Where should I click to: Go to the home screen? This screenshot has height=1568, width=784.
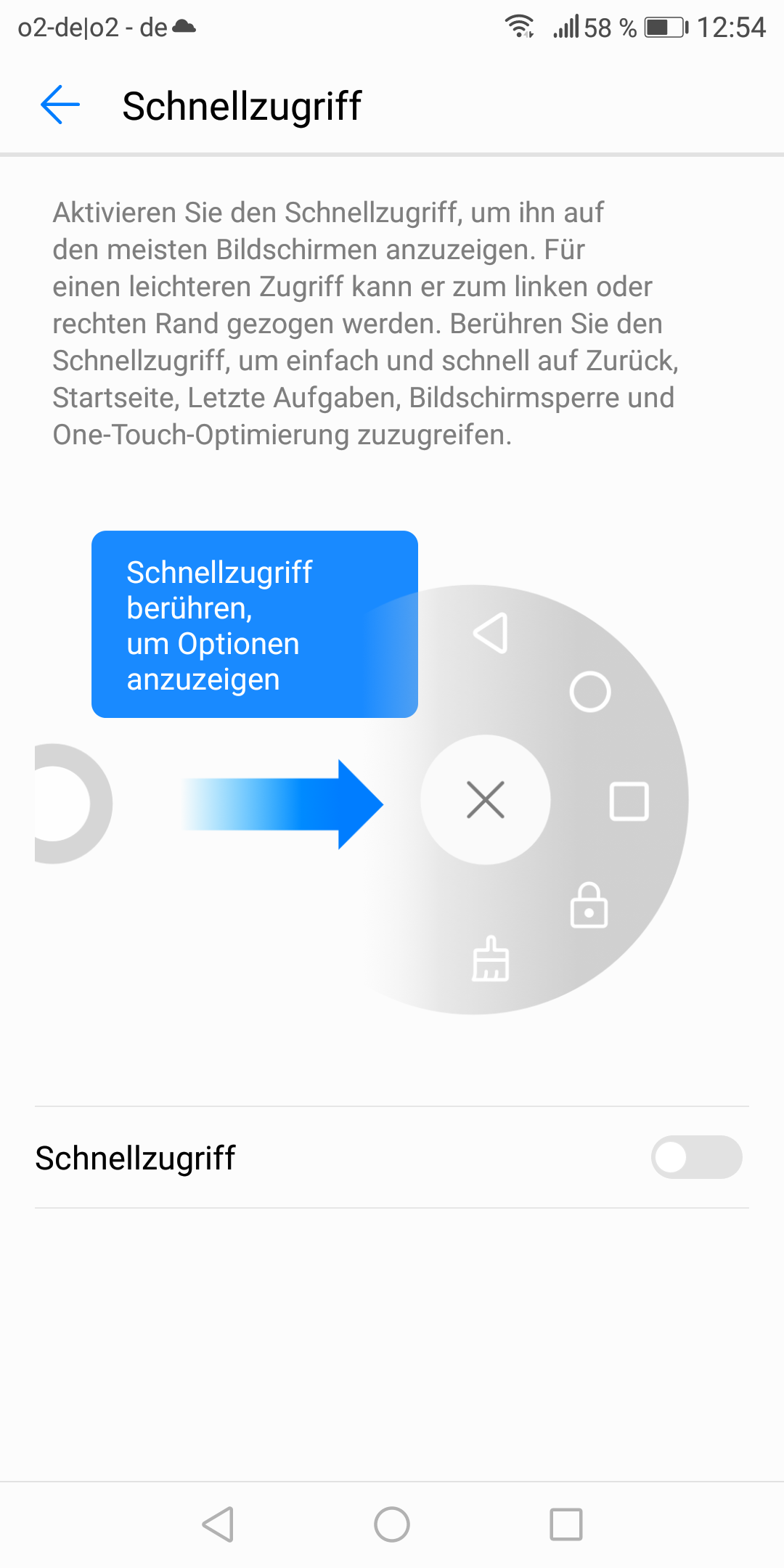[392, 1524]
